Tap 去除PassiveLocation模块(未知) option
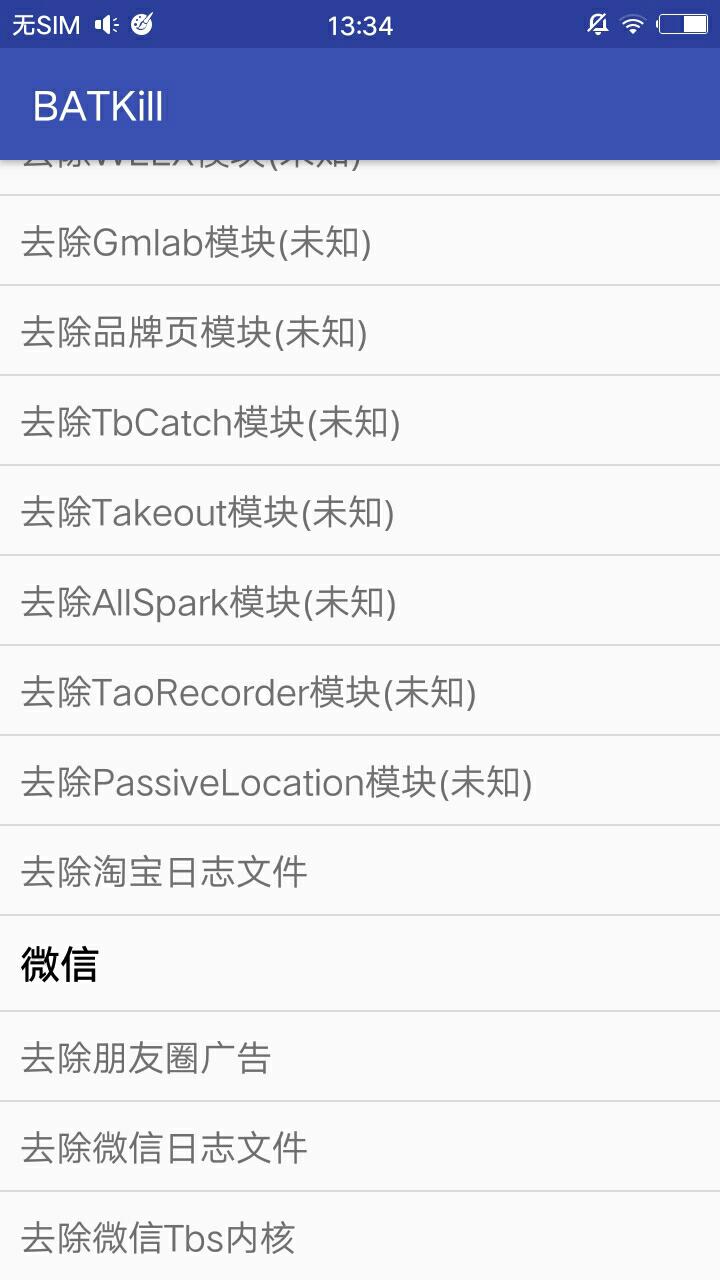This screenshot has width=720, height=1280. (x=360, y=781)
